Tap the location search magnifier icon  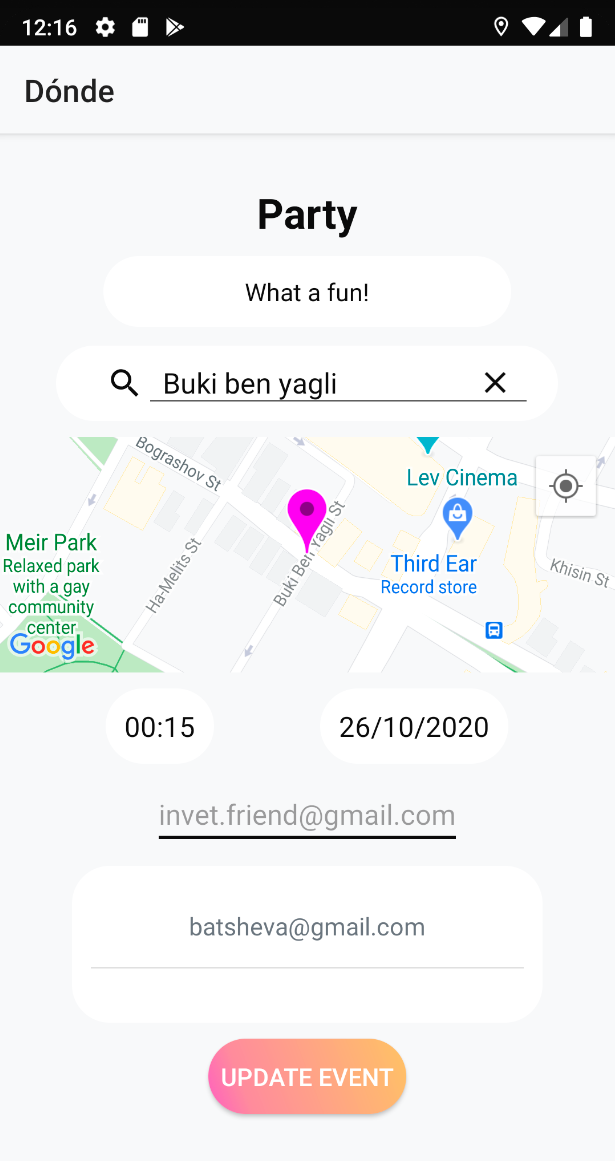(124, 383)
